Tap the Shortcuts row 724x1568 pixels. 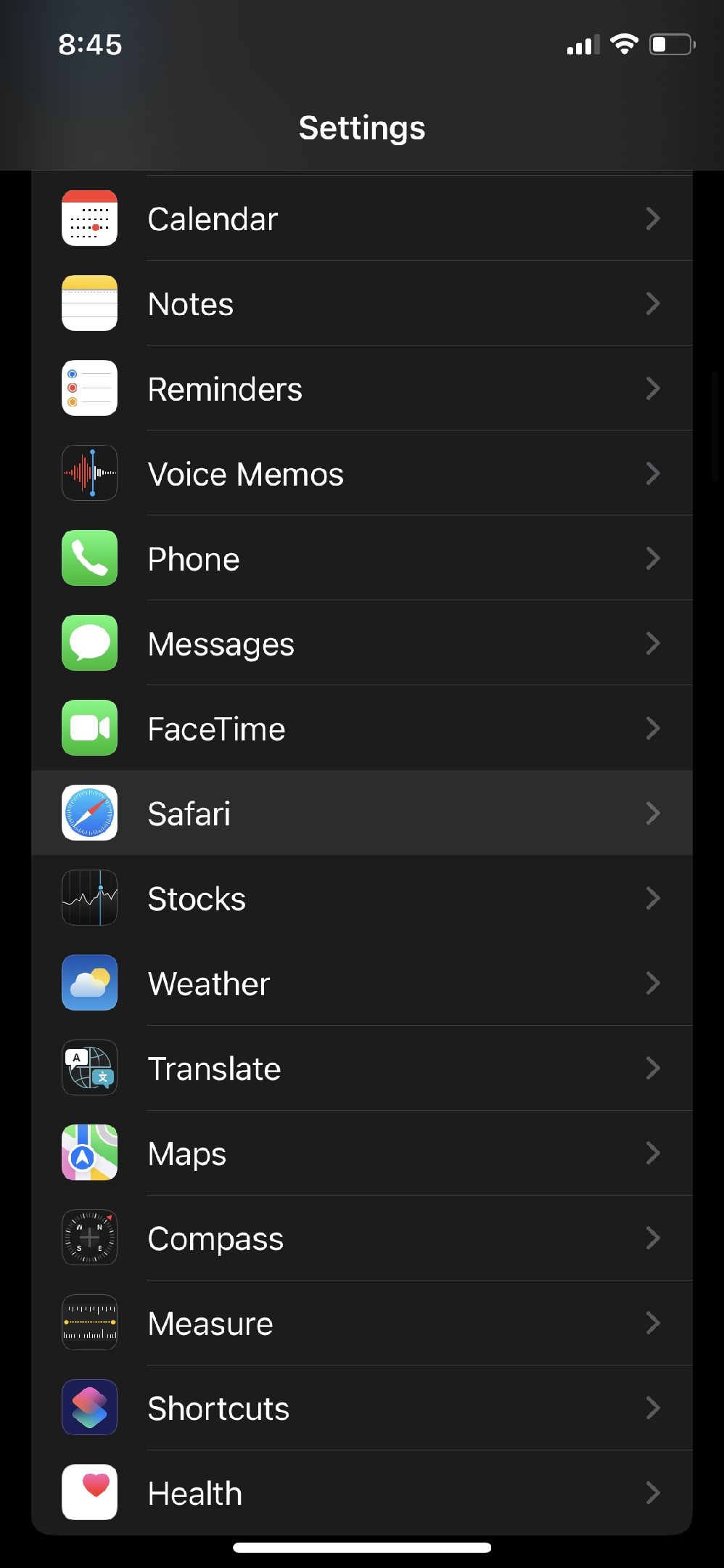pyautogui.click(x=362, y=1408)
